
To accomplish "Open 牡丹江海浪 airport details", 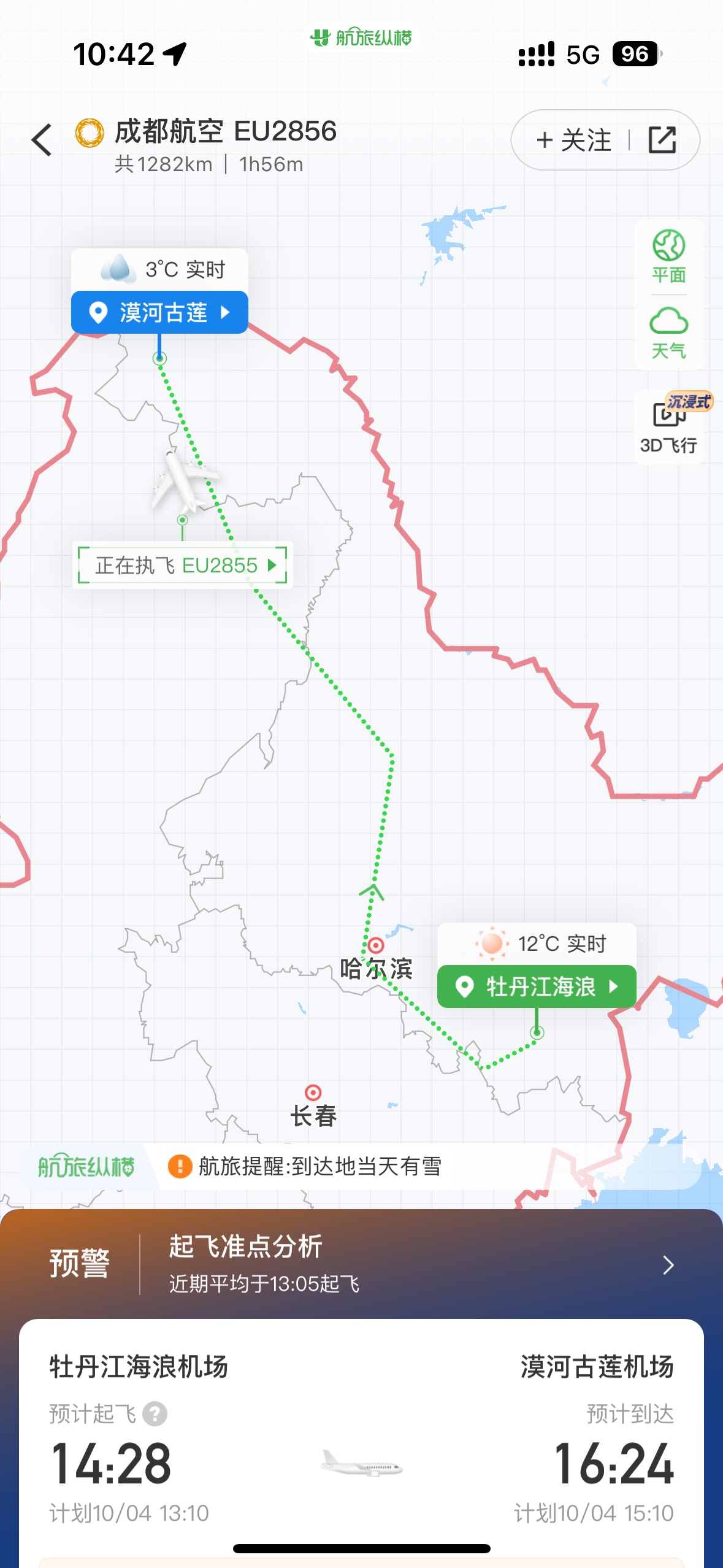I will (x=536, y=986).
